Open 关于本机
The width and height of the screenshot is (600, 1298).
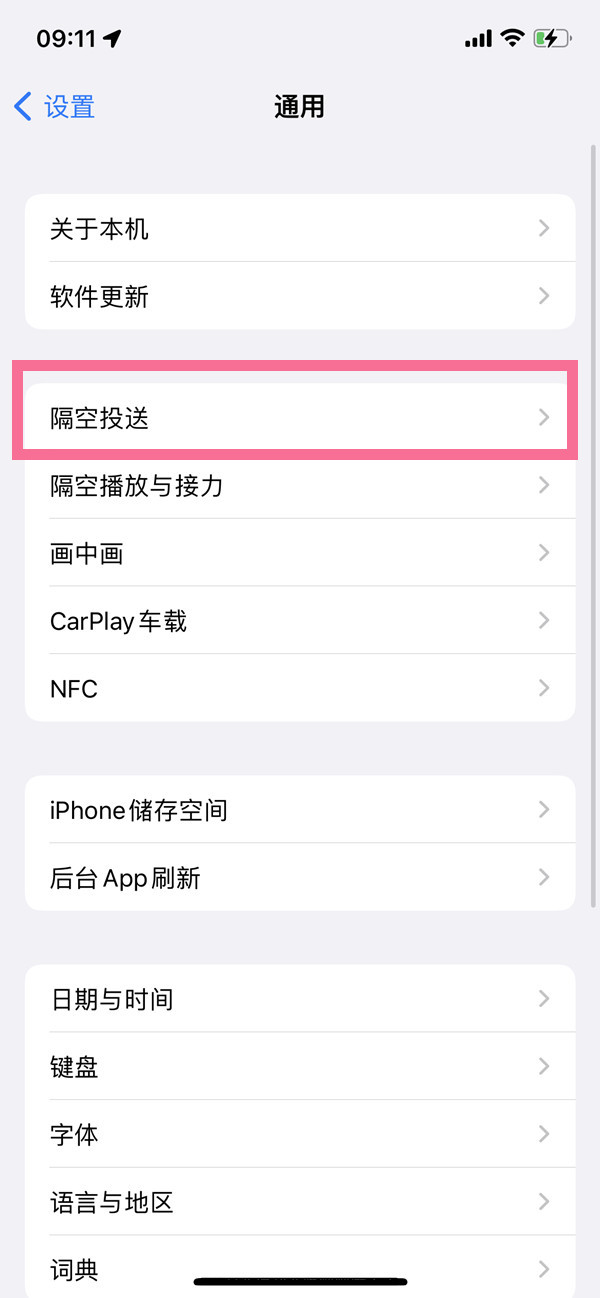point(300,229)
